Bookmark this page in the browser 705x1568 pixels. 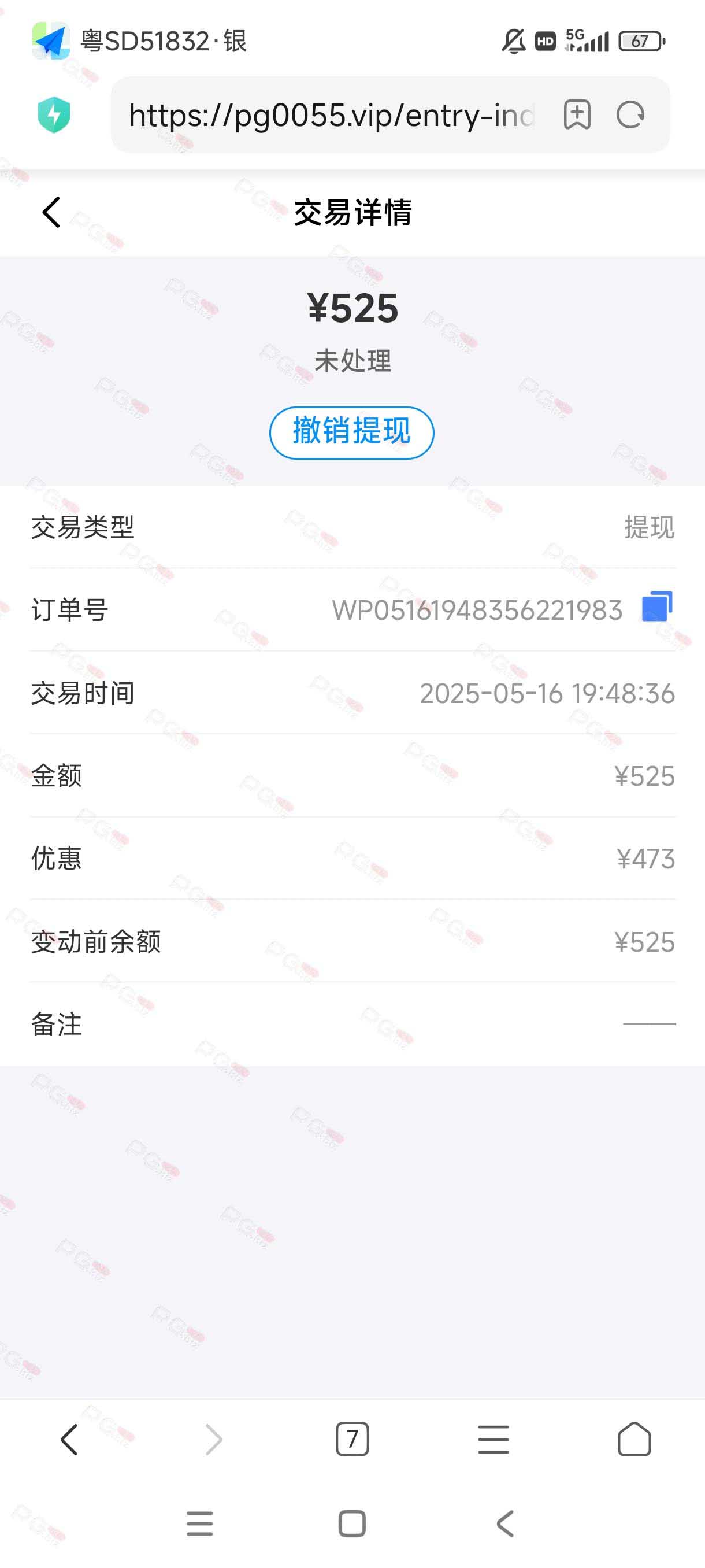pyautogui.click(x=577, y=114)
